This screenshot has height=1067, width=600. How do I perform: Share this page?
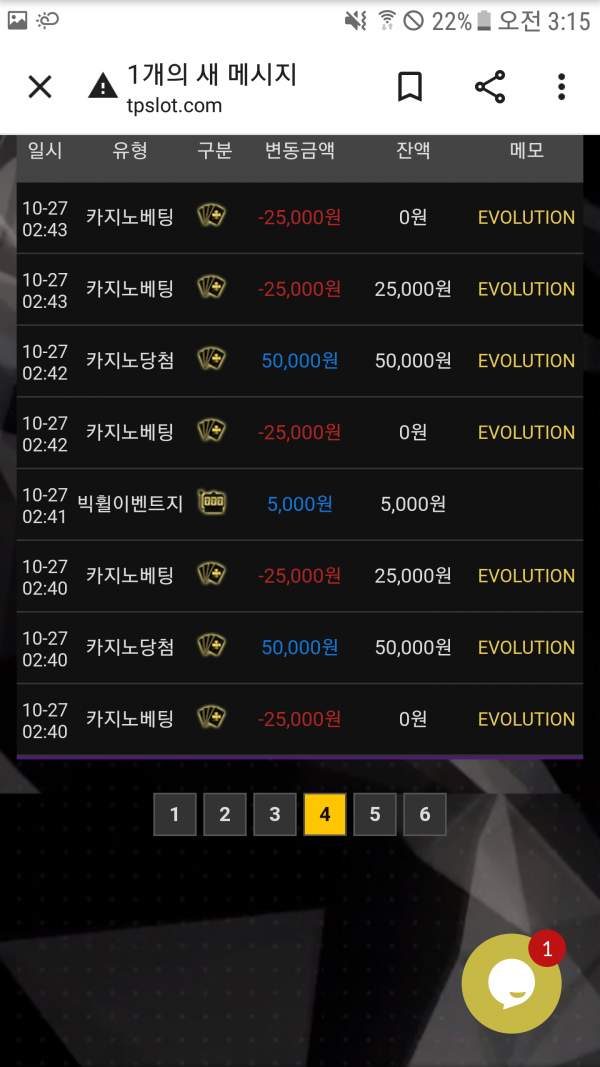[490, 87]
